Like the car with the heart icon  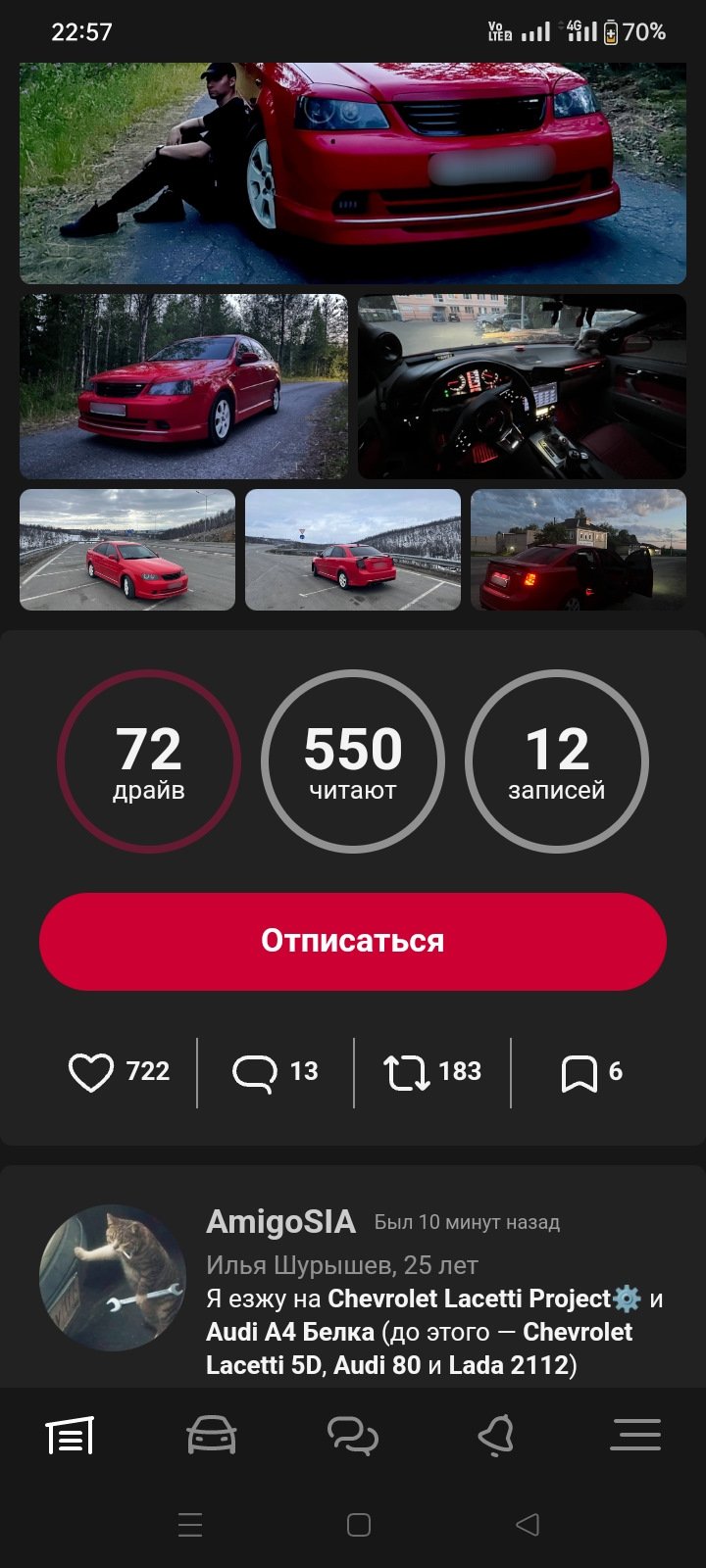tap(91, 1072)
